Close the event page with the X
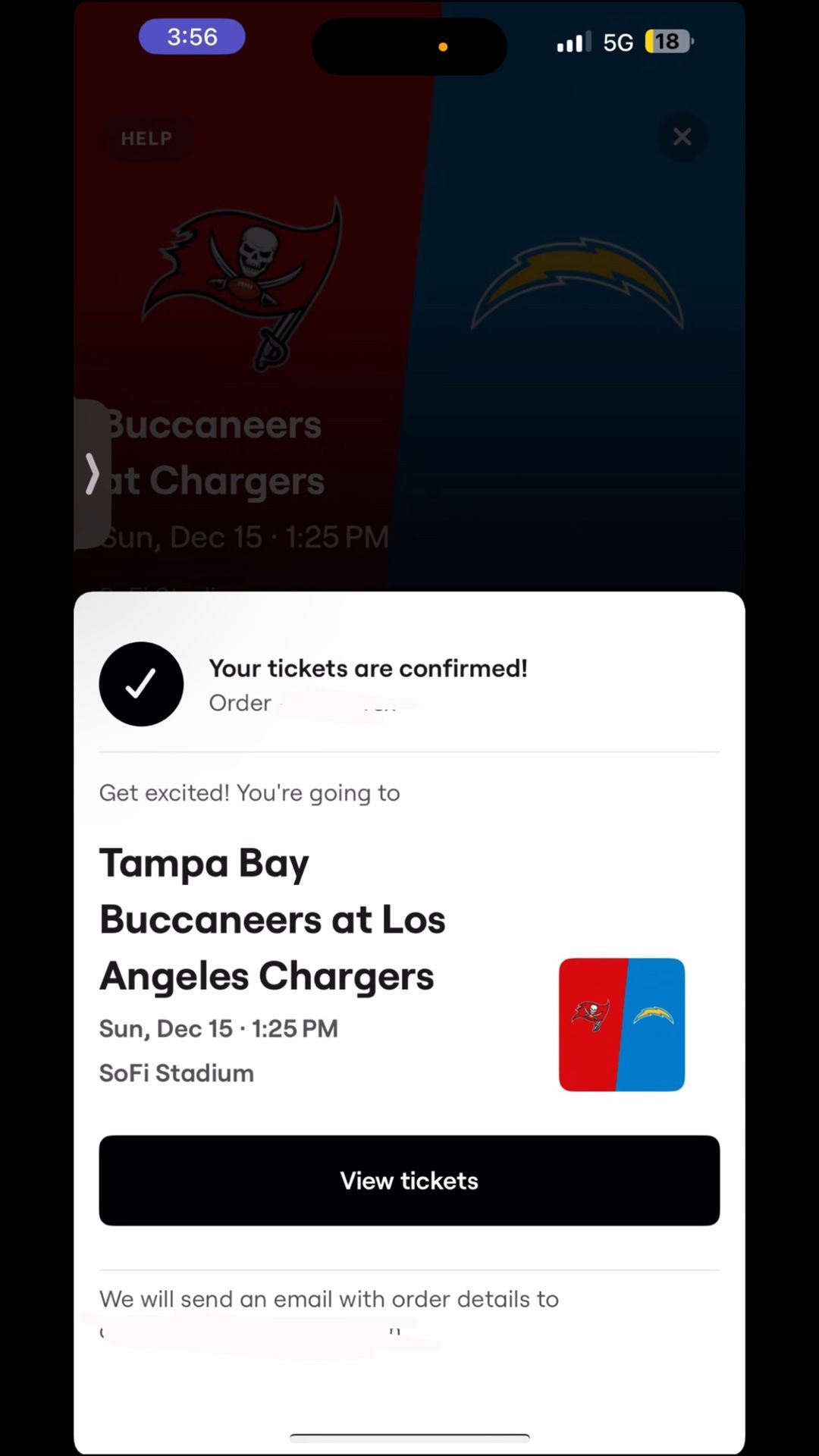 (x=682, y=137)
